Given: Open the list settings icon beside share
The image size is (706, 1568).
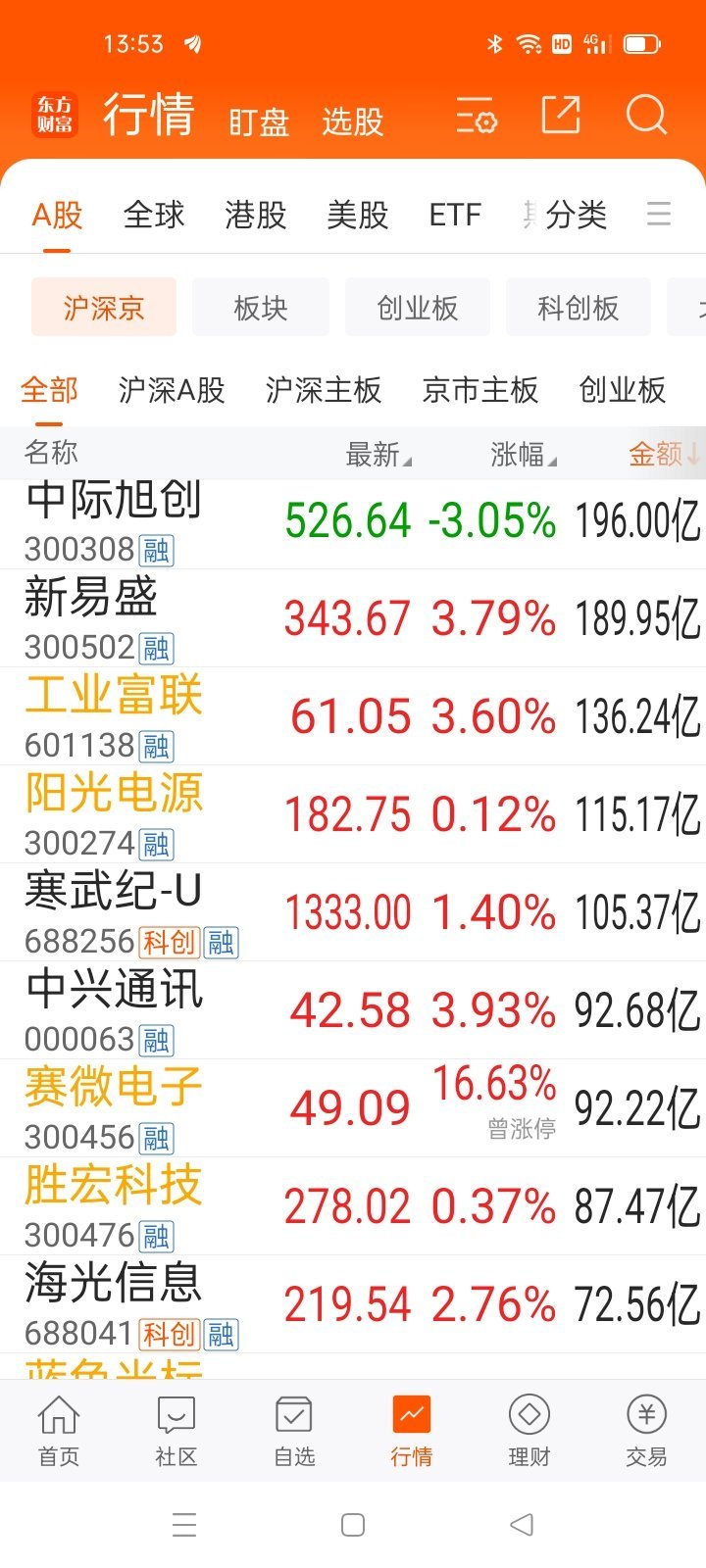Looking at the screenshot, I should [476, 117].
